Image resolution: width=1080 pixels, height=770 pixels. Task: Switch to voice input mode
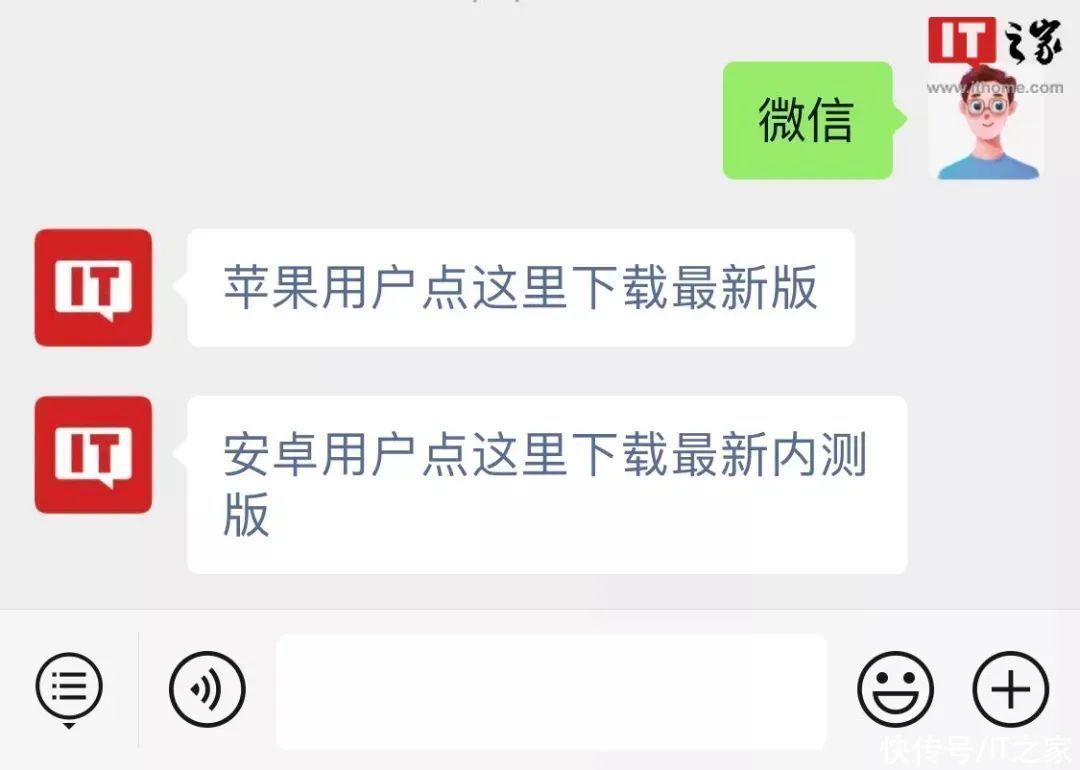click(207, 689)
